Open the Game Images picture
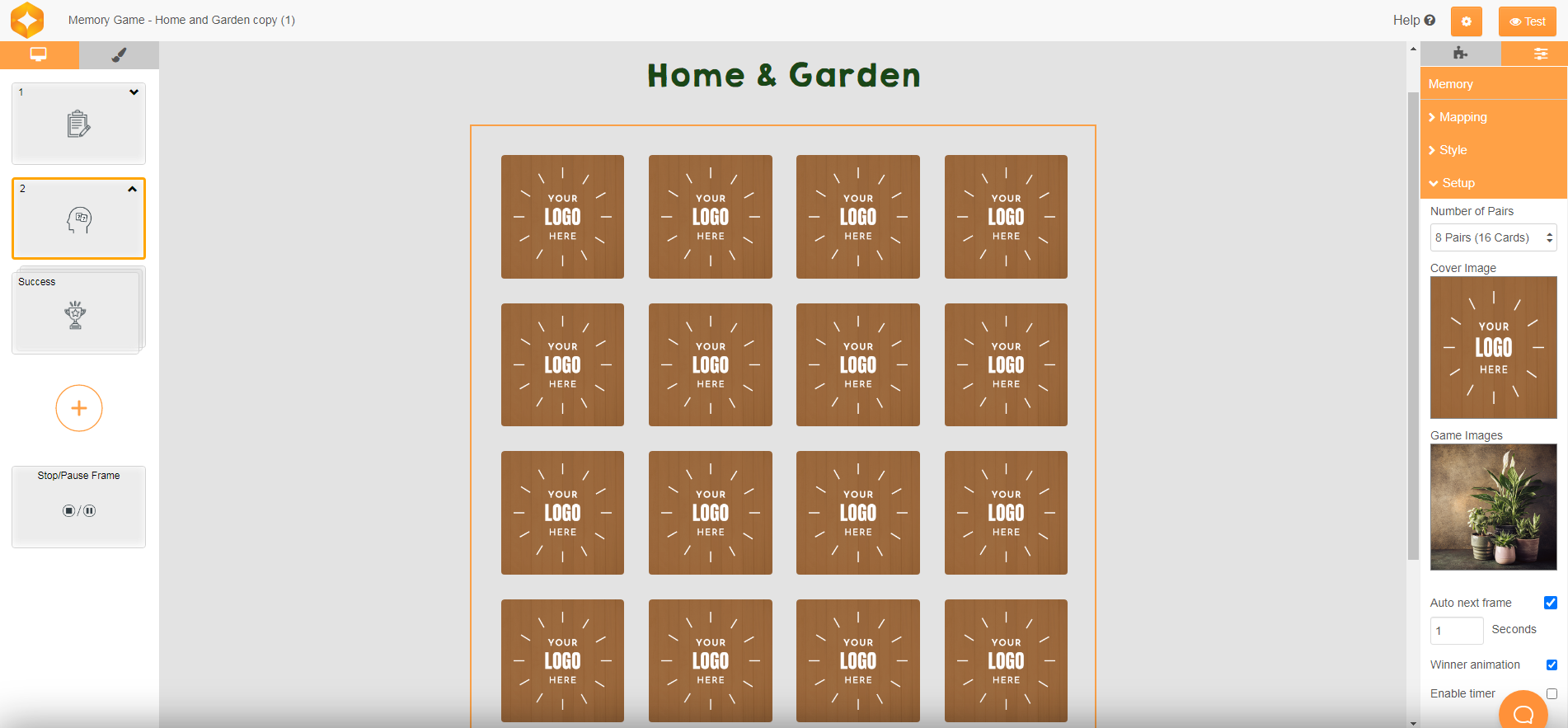Screen dimensions: 1568x728 point(1493,506)
